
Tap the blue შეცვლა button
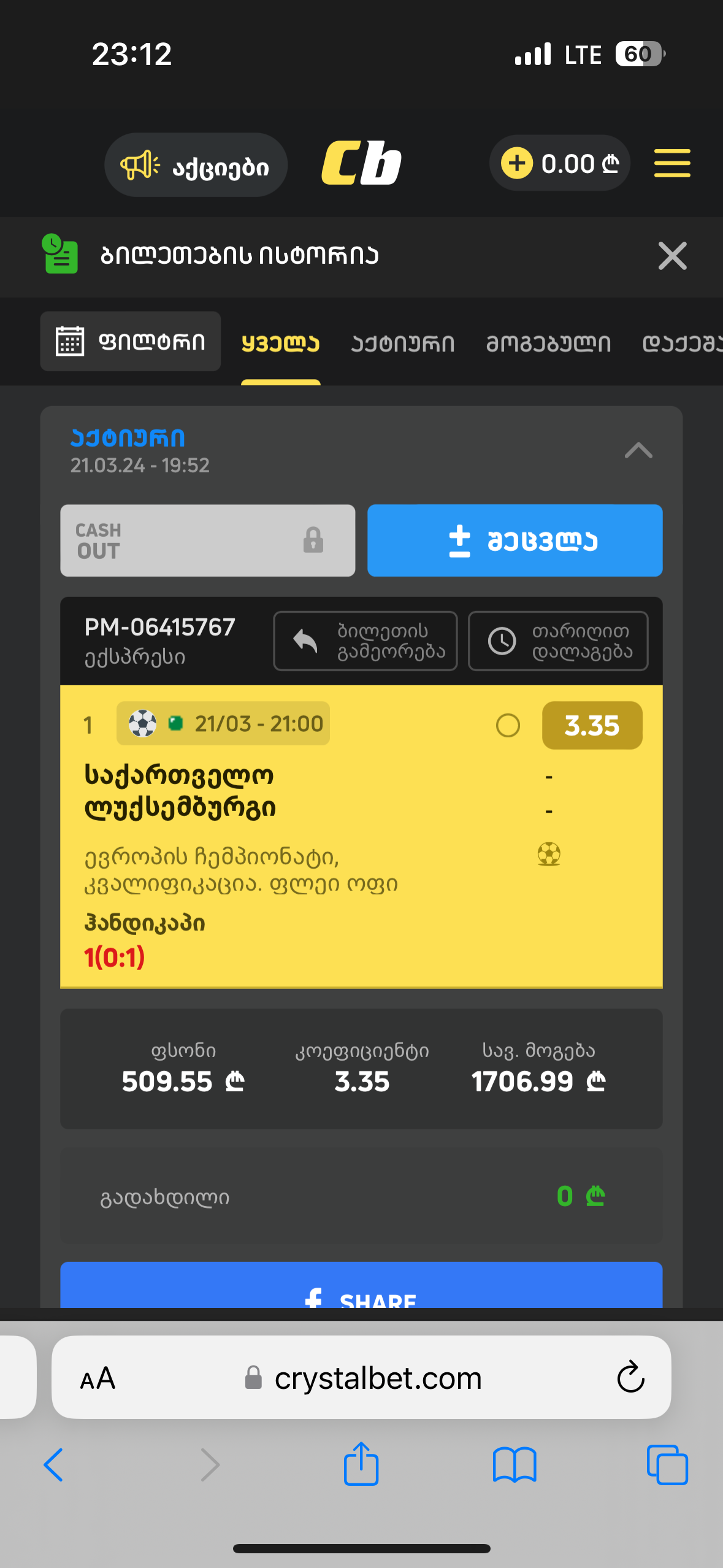pos(515,540)
